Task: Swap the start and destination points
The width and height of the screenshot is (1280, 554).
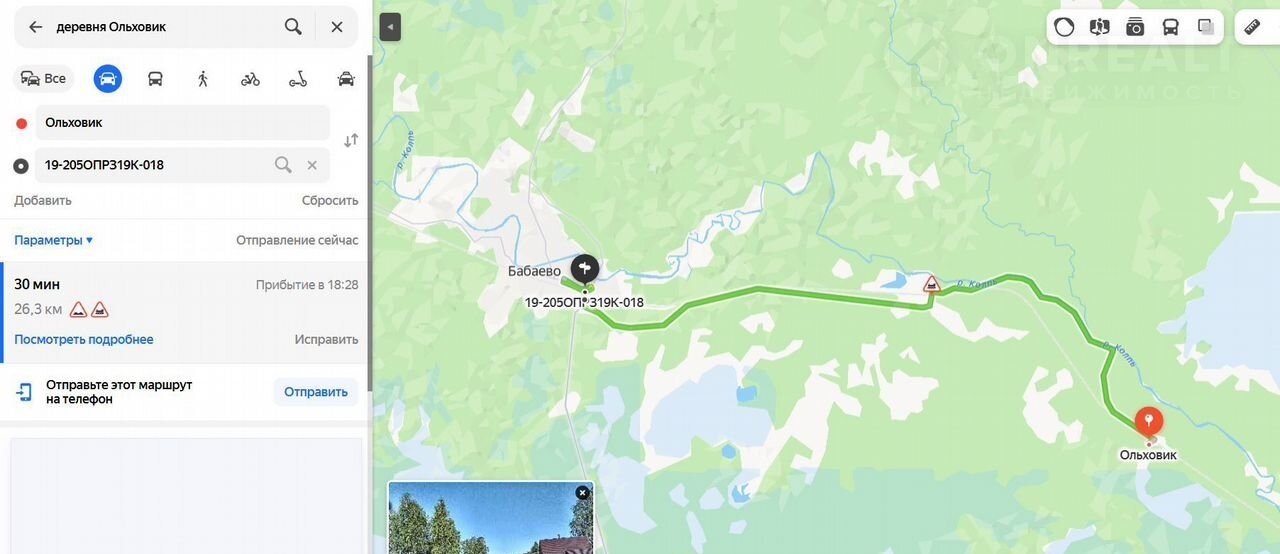Action: pyautogui.click(x=351, y=141)
